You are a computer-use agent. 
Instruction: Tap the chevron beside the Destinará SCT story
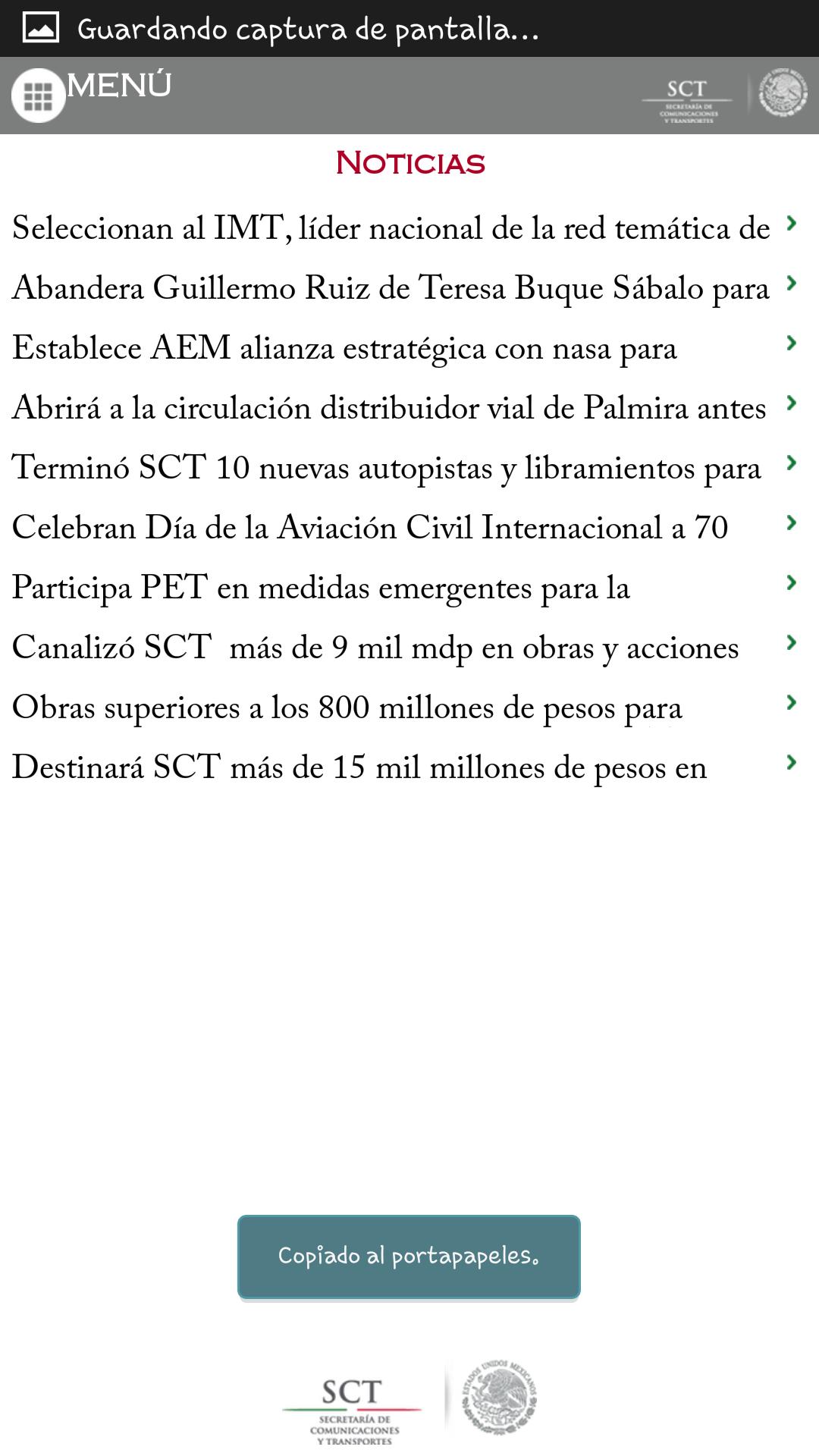click(x=792, y=760)
